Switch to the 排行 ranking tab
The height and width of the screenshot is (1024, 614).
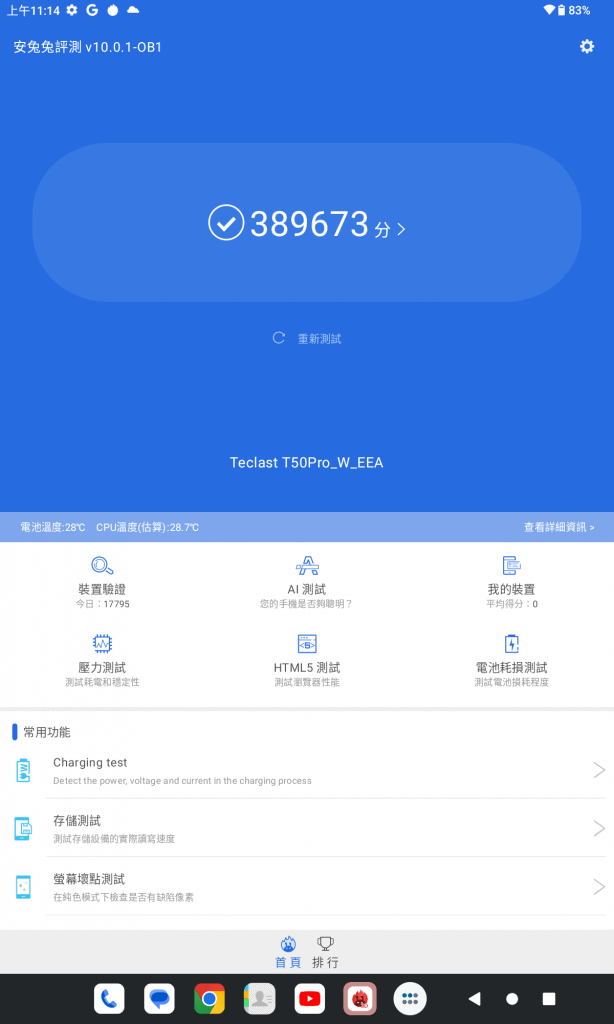pos(325,952)
